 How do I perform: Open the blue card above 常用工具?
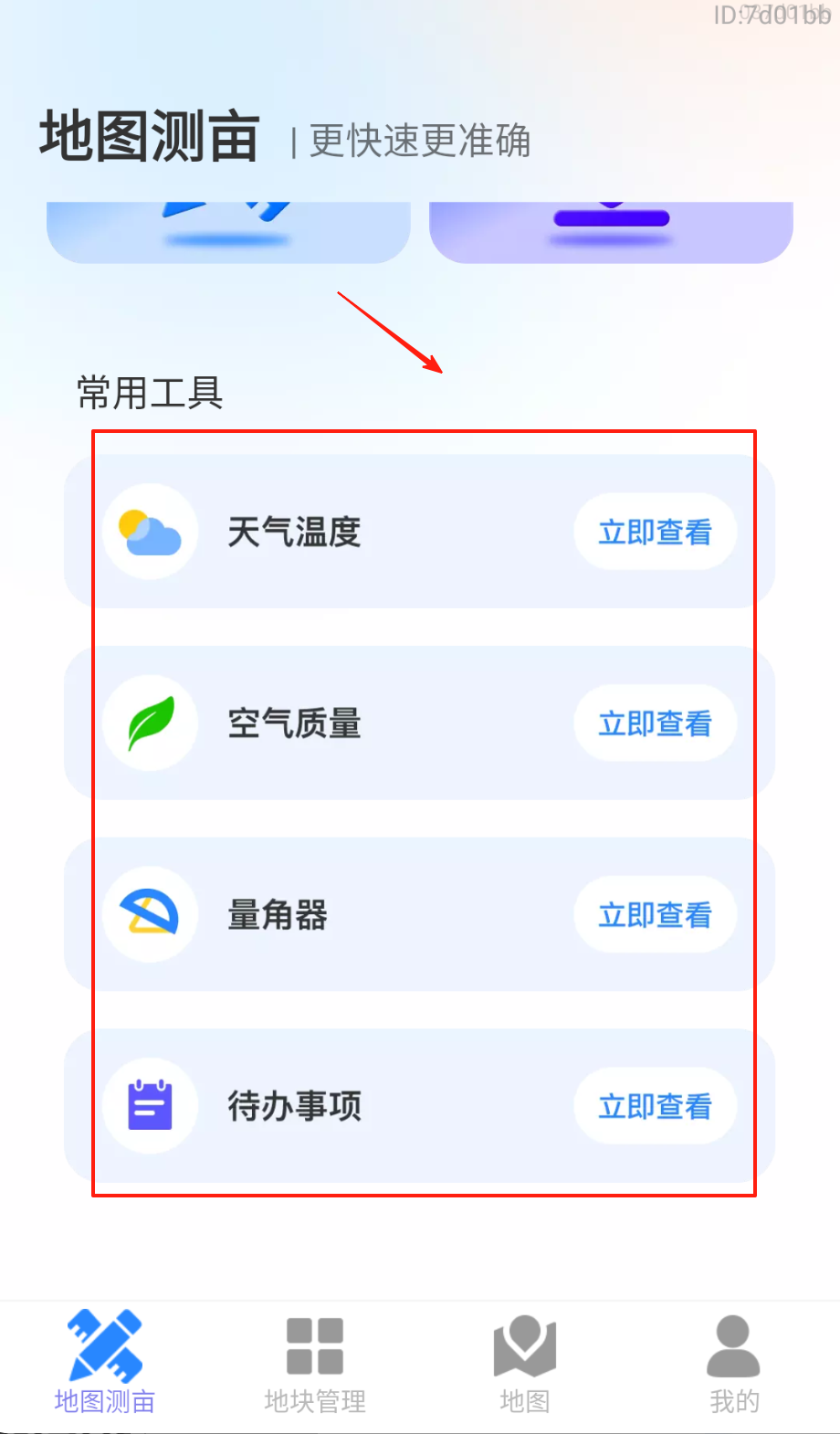coord(228,232)
